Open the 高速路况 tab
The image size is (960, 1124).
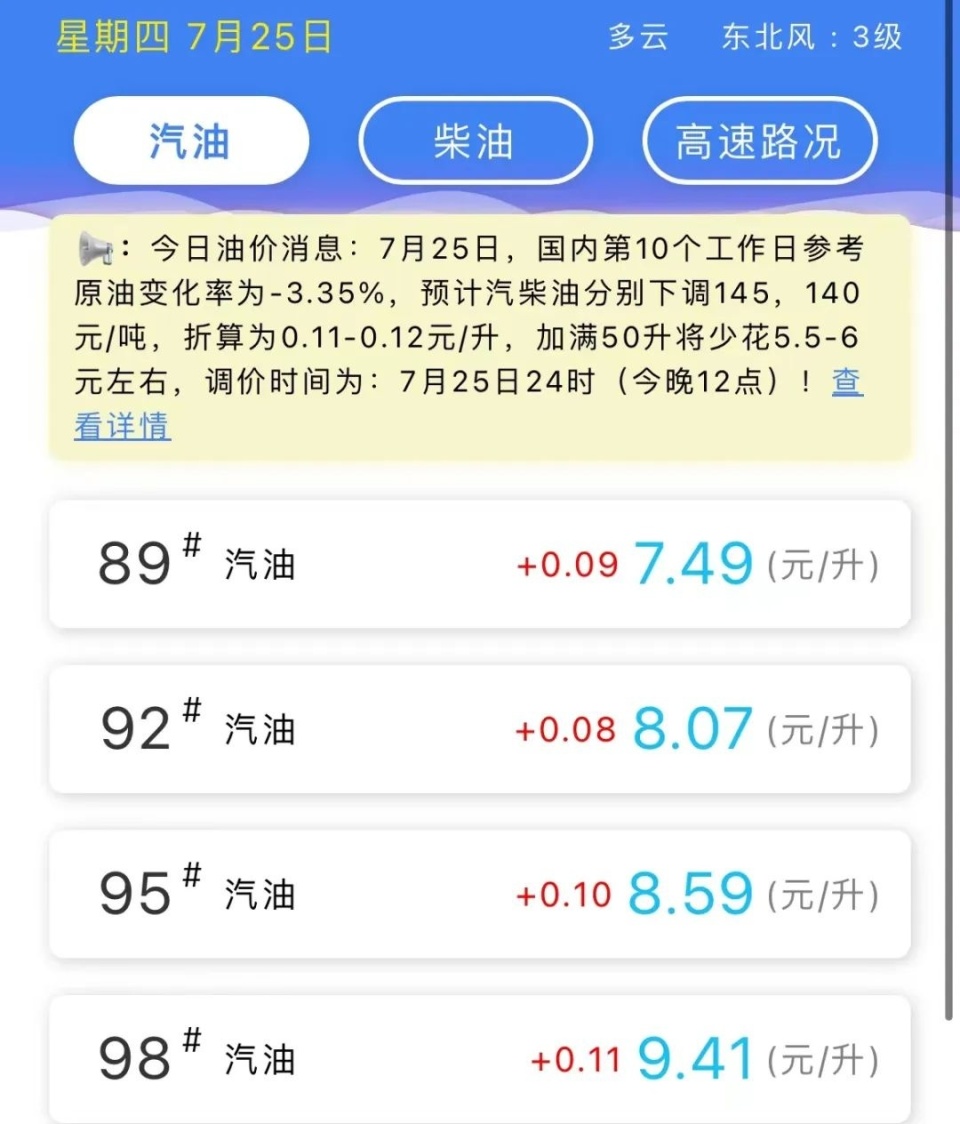coord(759,141)
